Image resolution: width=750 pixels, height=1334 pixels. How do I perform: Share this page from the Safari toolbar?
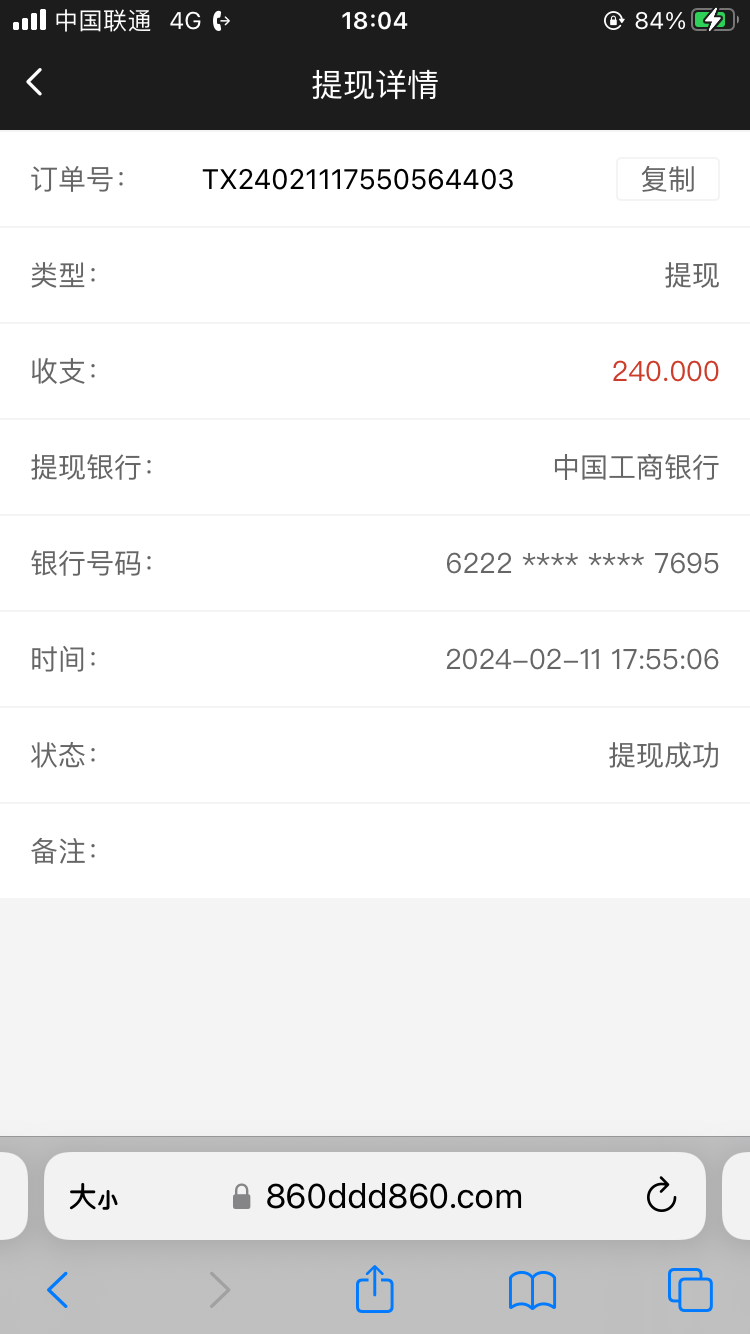375,1289
